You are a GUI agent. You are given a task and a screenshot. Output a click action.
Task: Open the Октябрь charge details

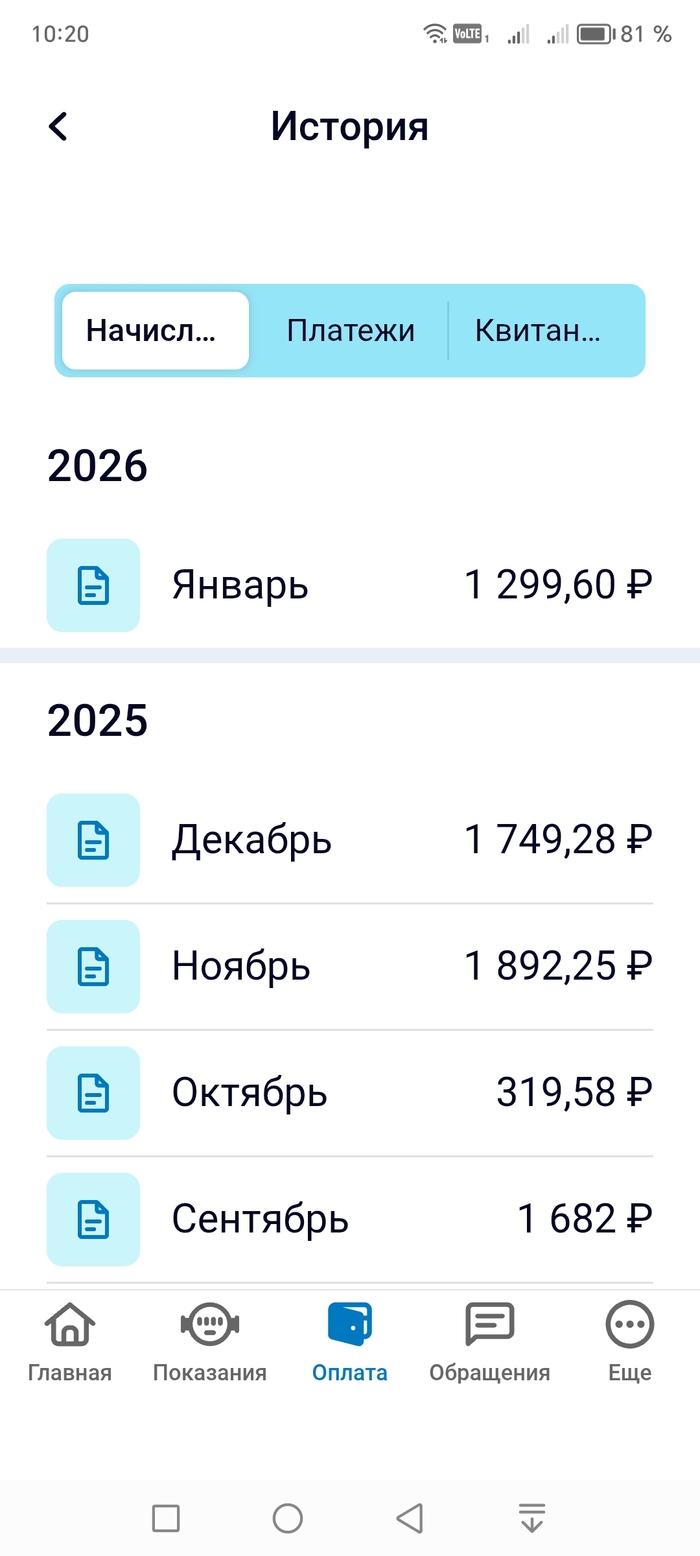pos(350,1093)
